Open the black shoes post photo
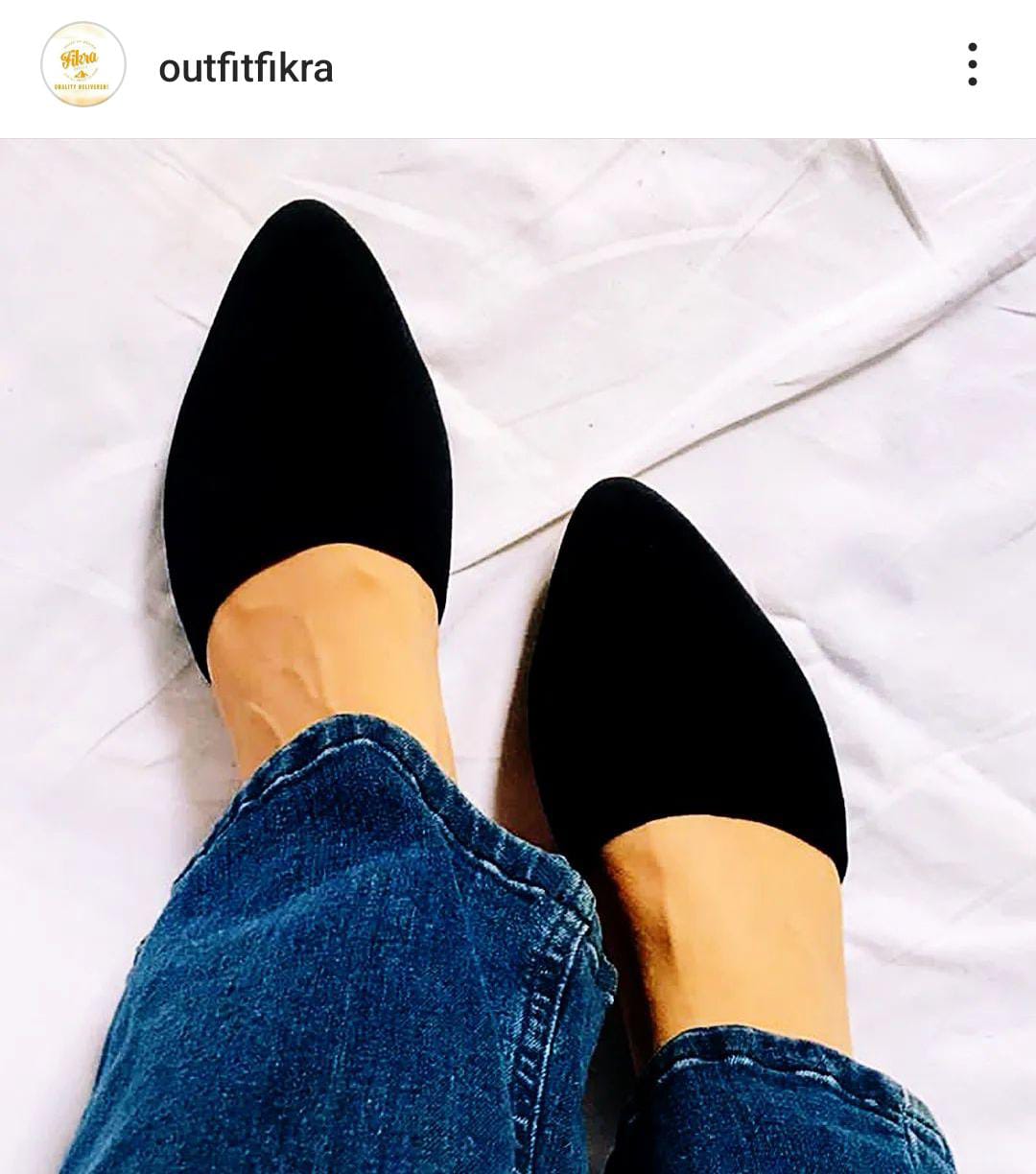 coord(518,656)
